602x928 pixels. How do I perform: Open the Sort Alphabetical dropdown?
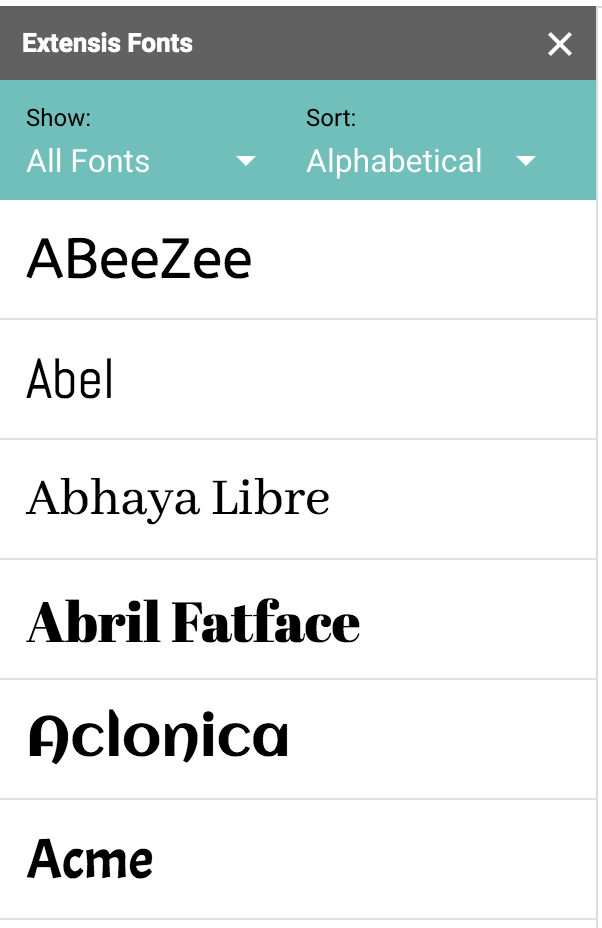[420, 161]
